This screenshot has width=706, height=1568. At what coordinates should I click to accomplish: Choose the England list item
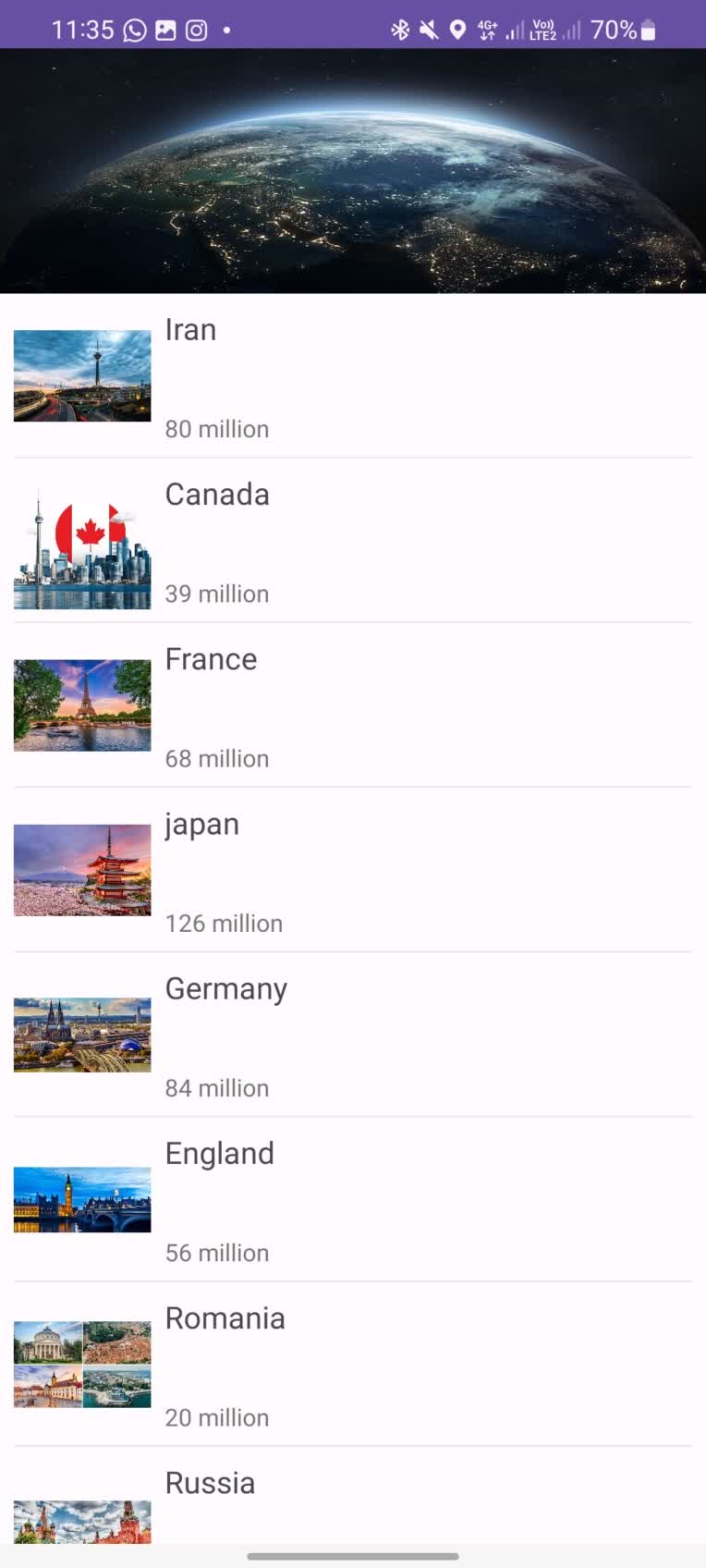(x=351, y=1200)
